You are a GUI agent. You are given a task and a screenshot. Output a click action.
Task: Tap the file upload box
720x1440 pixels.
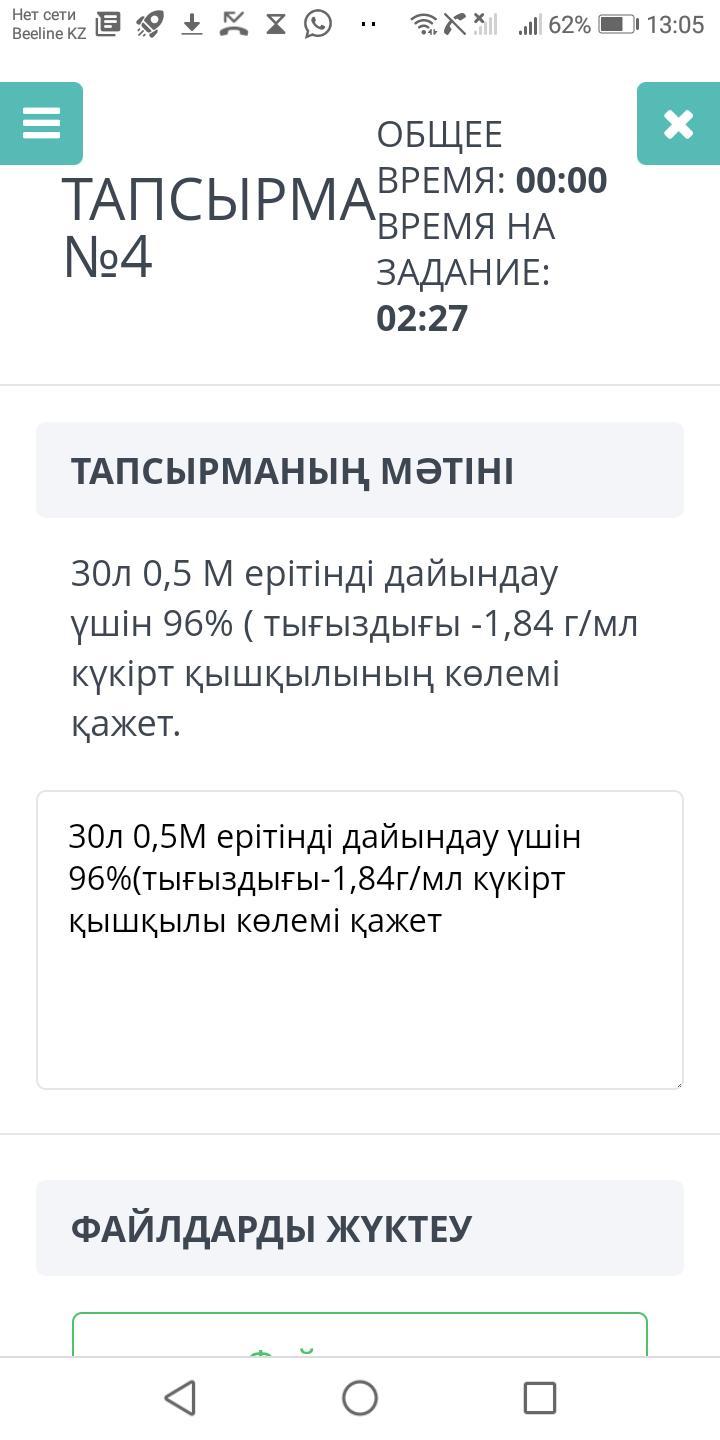(360, 1335)
